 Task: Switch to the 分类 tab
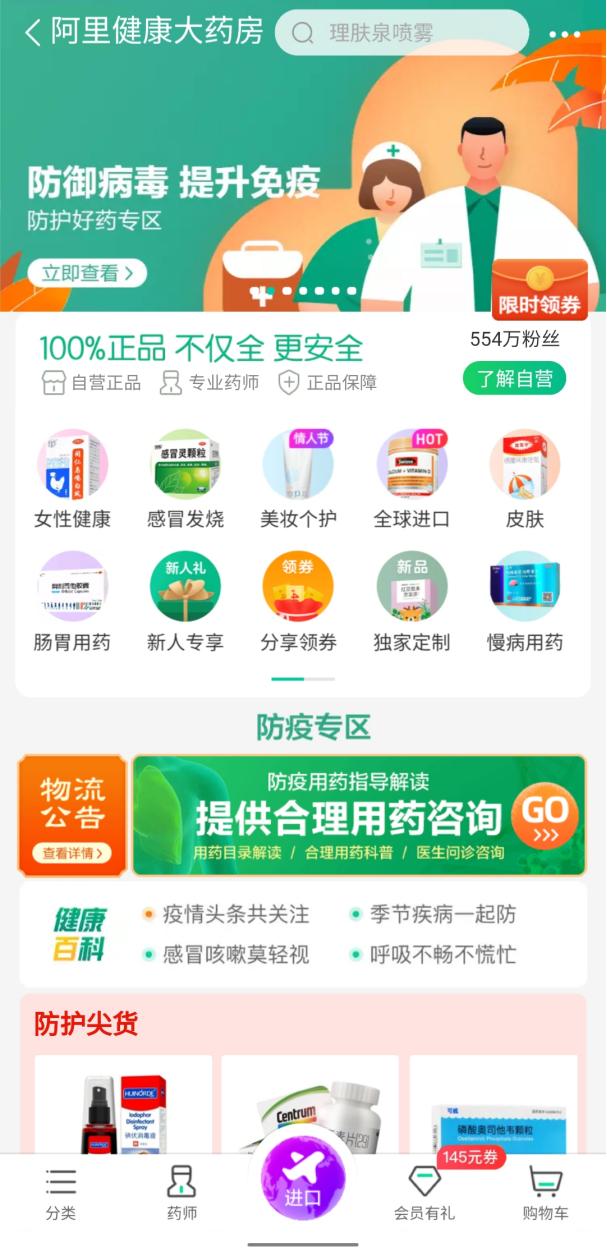pyautogui.click(x=60, y=1193)
